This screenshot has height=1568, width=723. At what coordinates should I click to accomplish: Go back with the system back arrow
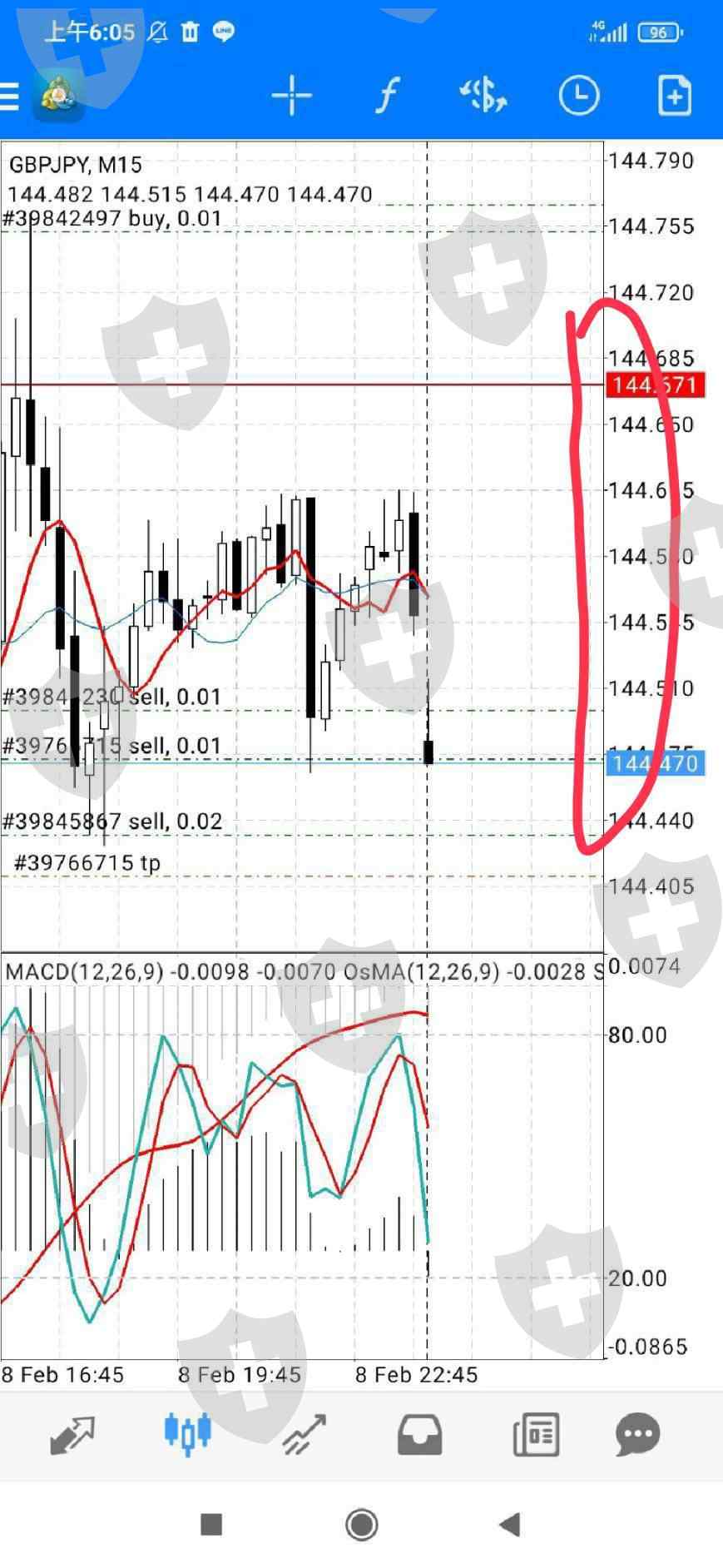coord(510,1525)
